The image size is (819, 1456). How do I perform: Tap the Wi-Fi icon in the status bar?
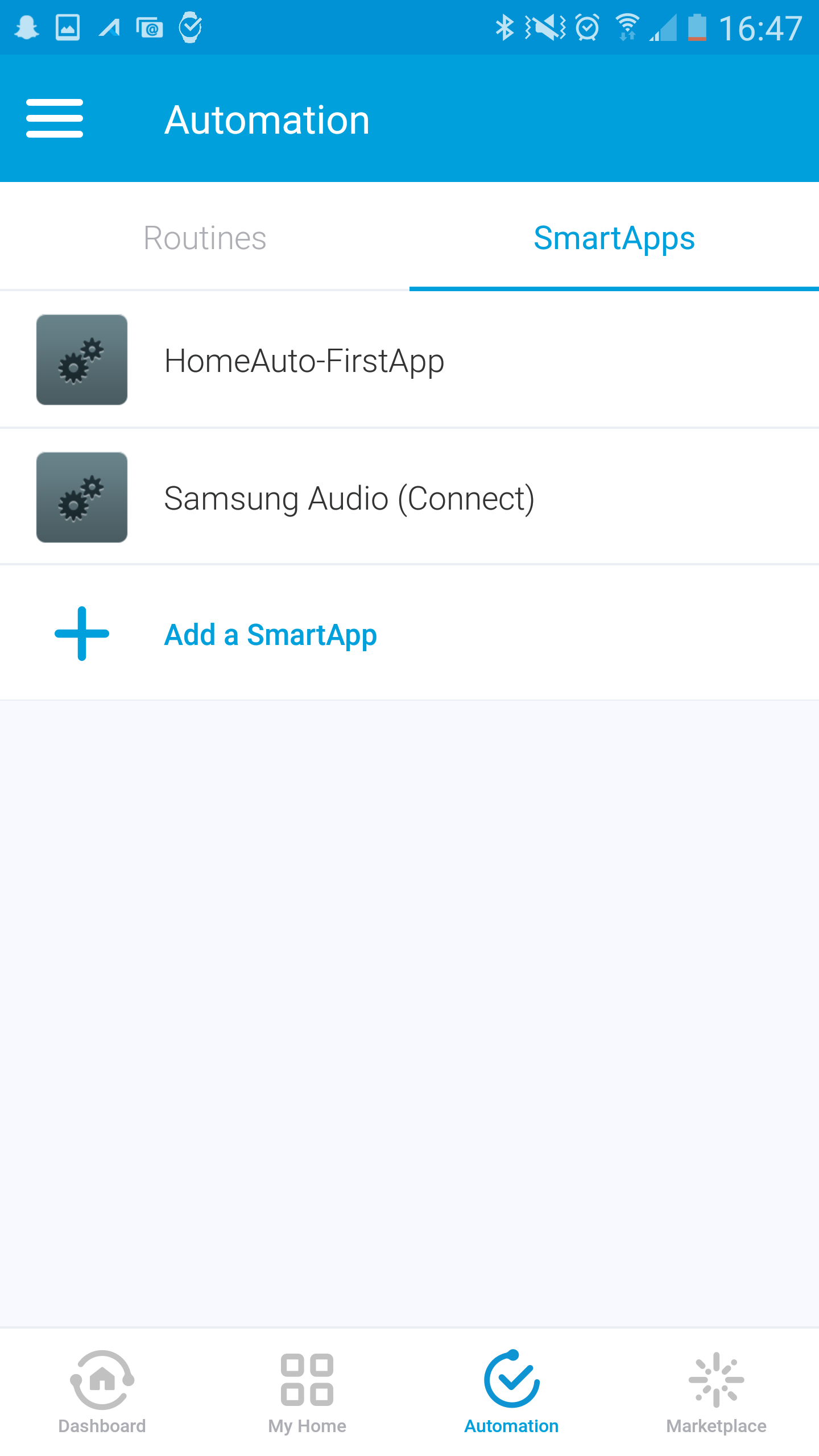point(628,26)
